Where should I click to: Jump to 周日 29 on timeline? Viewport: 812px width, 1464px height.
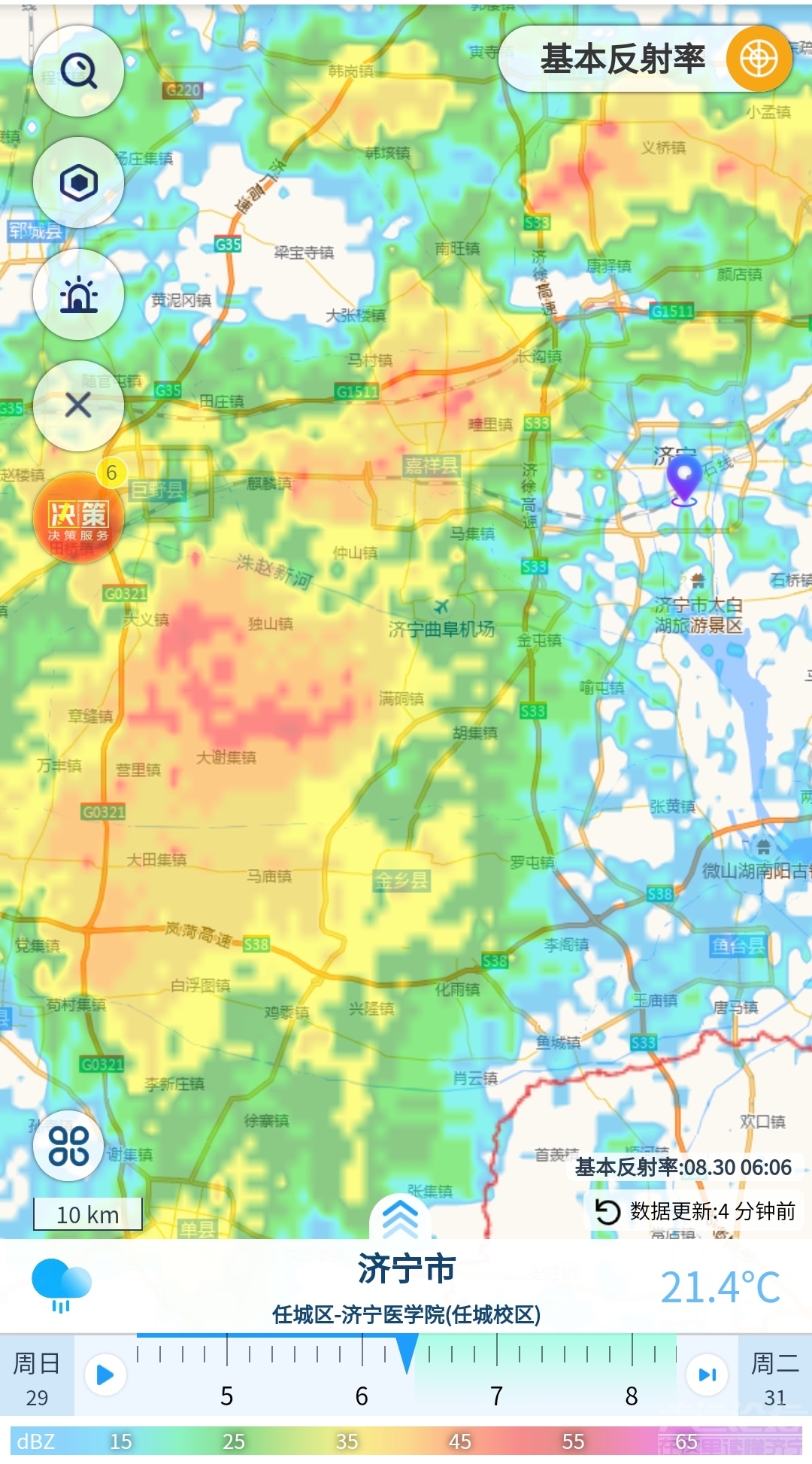[x=36, y=1377]
